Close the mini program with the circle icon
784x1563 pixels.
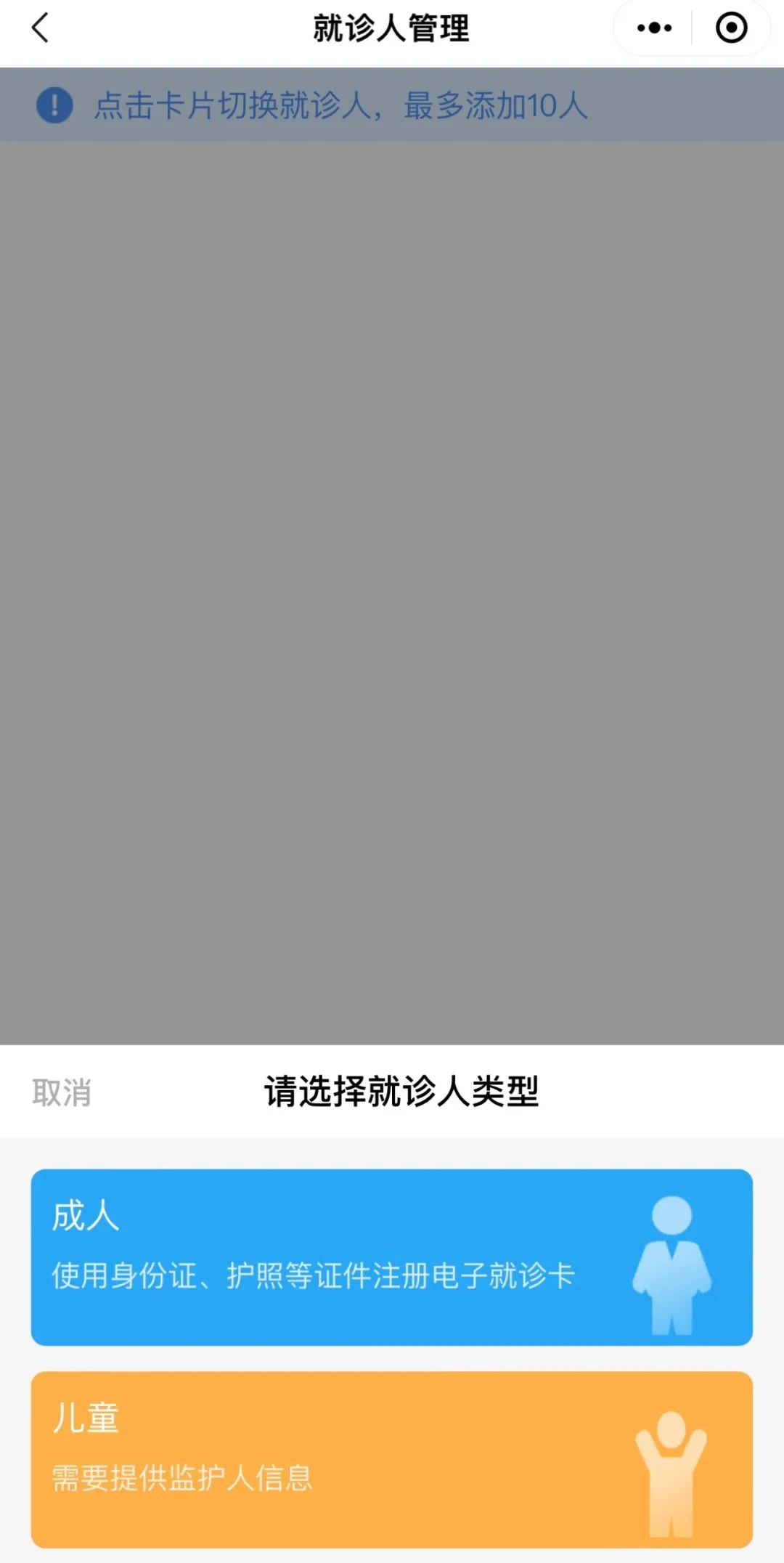point(731,29)
